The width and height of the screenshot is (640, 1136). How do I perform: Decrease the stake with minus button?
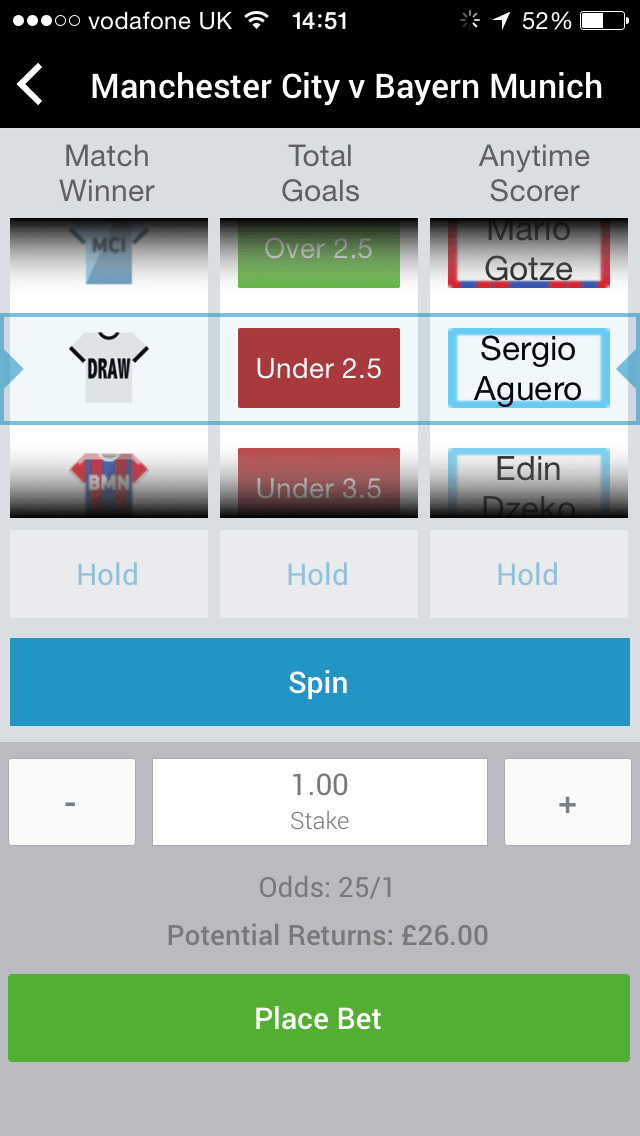pyautogui.click(x=71, y=802)
